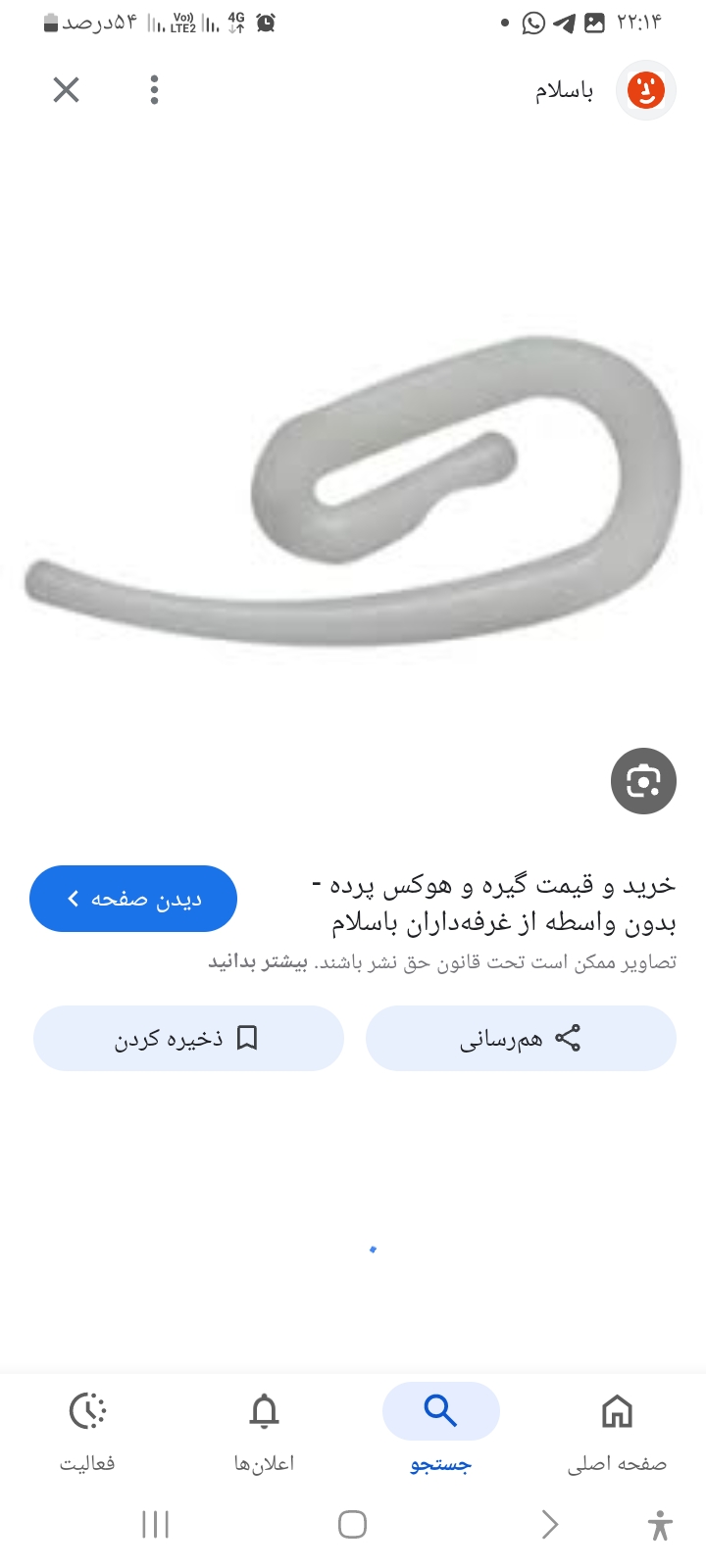
Task: Open the system recent apps view
Action: click(155, 1525)
